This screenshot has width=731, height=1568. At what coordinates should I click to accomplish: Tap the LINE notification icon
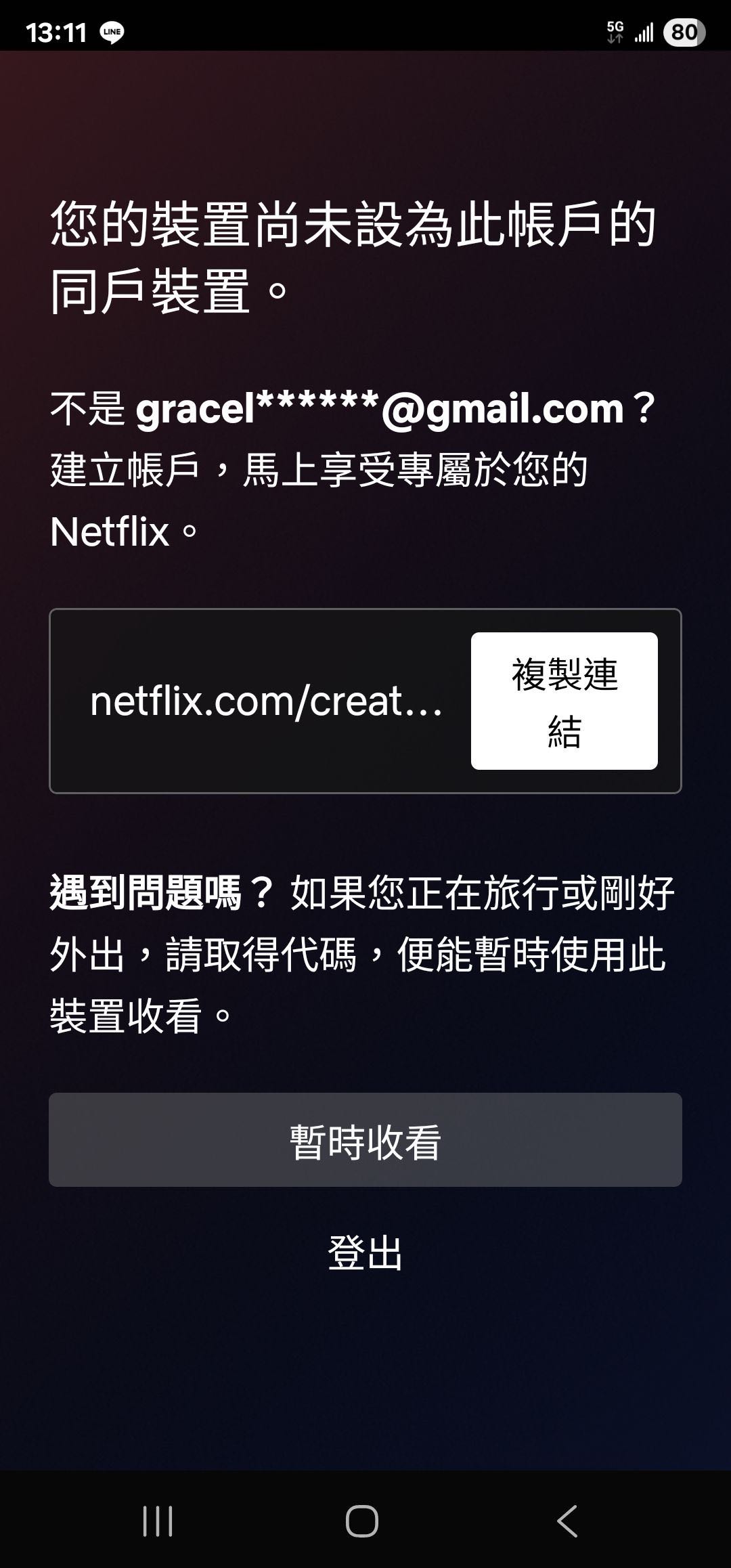pyautogui.click(x=112, y=30)
